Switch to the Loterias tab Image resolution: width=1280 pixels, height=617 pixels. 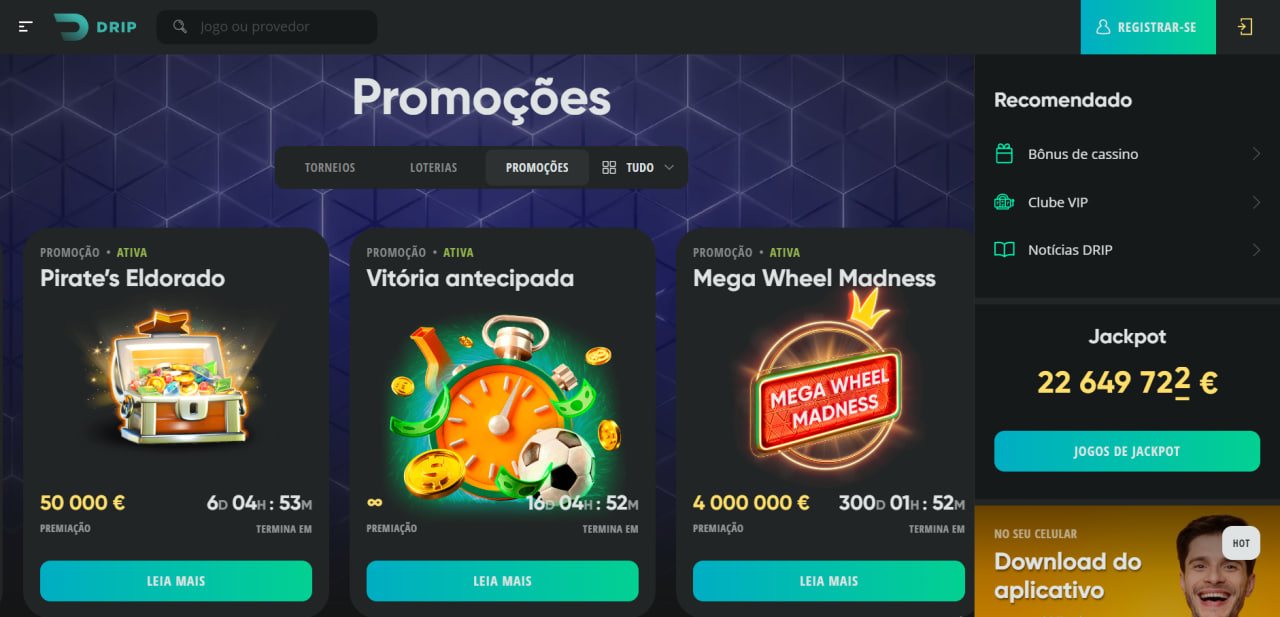[433, 167]
